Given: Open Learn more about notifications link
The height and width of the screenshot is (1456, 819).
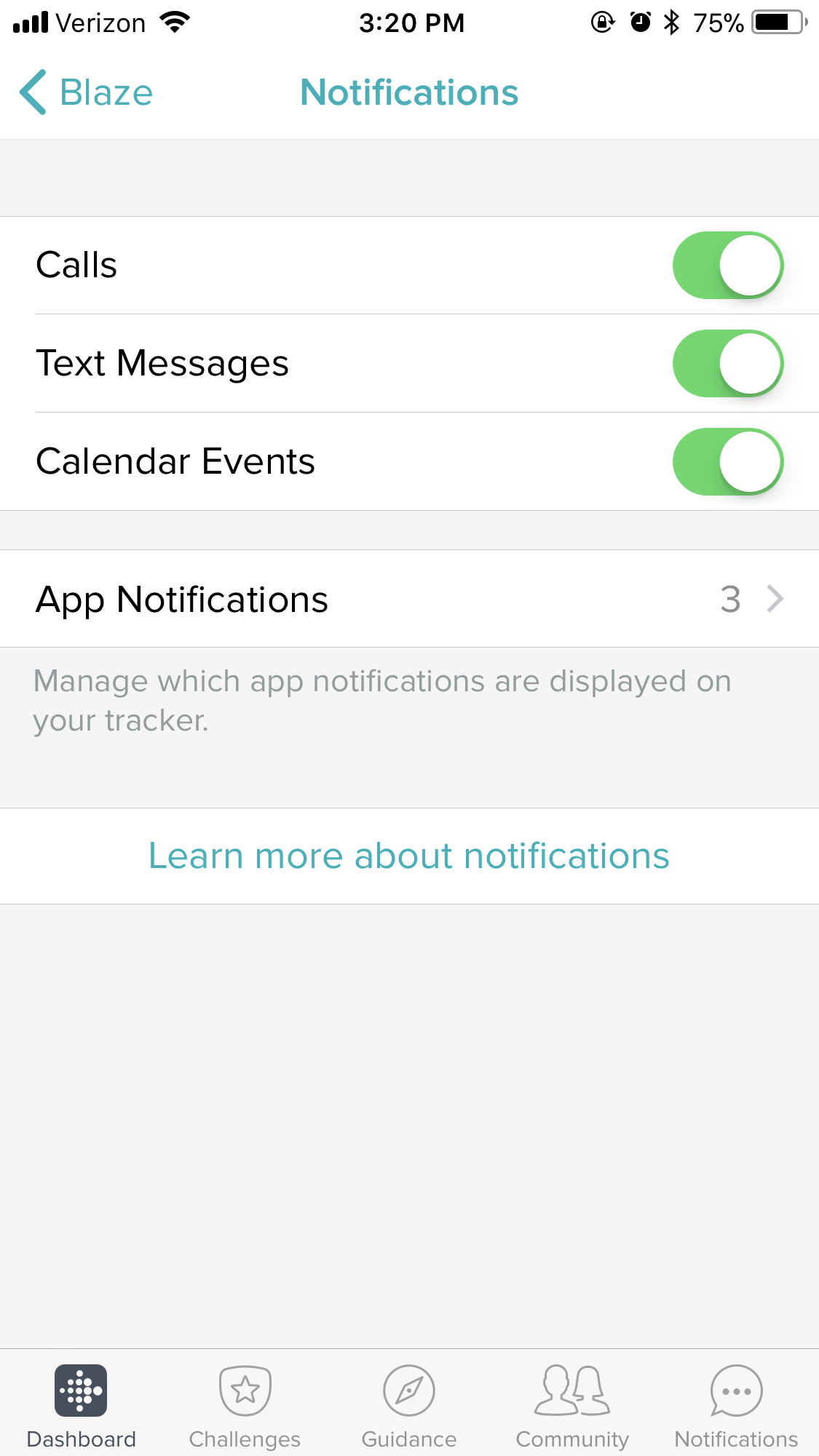Looking at the screenshot, I should [x=409, y=856].
